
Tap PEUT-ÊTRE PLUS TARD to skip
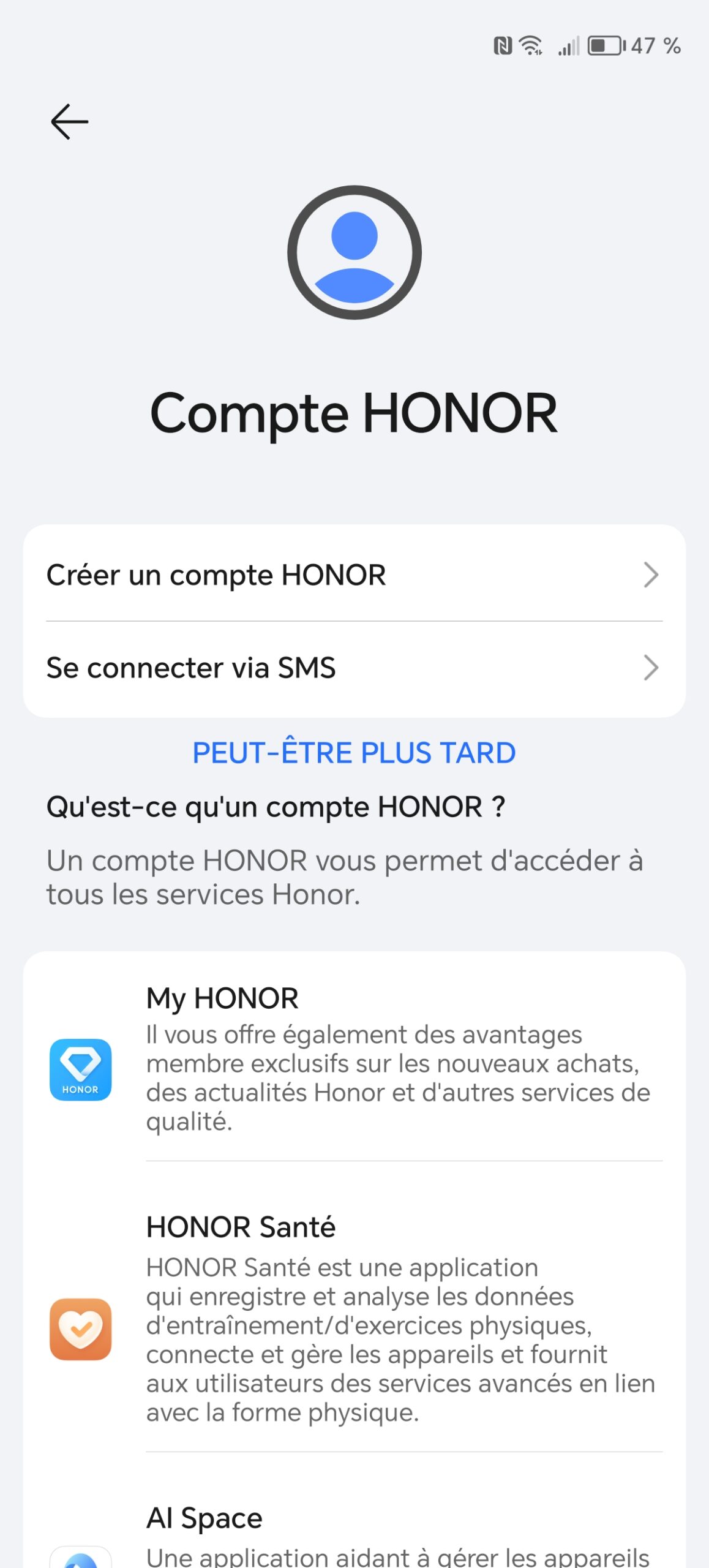click(x=354, y=753)
